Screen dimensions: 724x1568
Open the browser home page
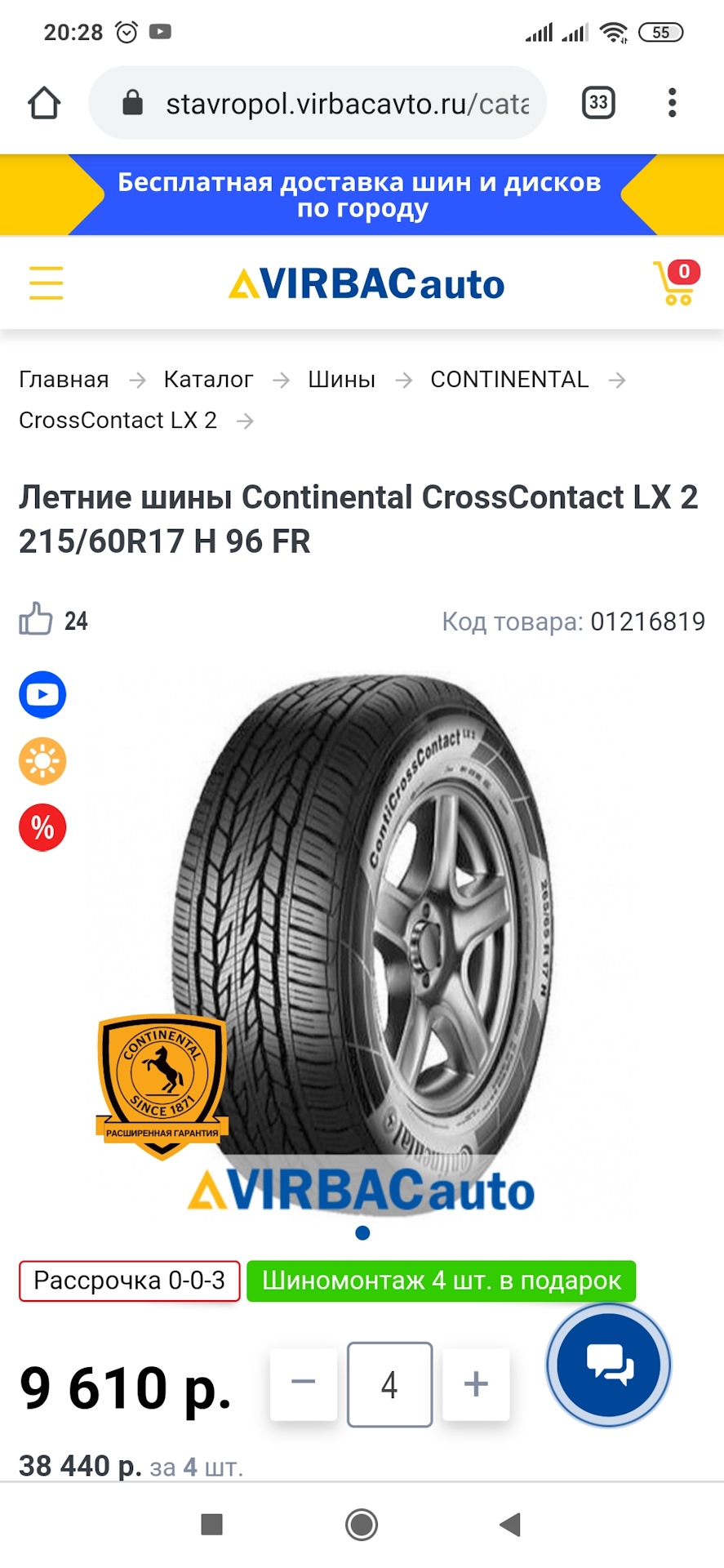pos(44,104)
